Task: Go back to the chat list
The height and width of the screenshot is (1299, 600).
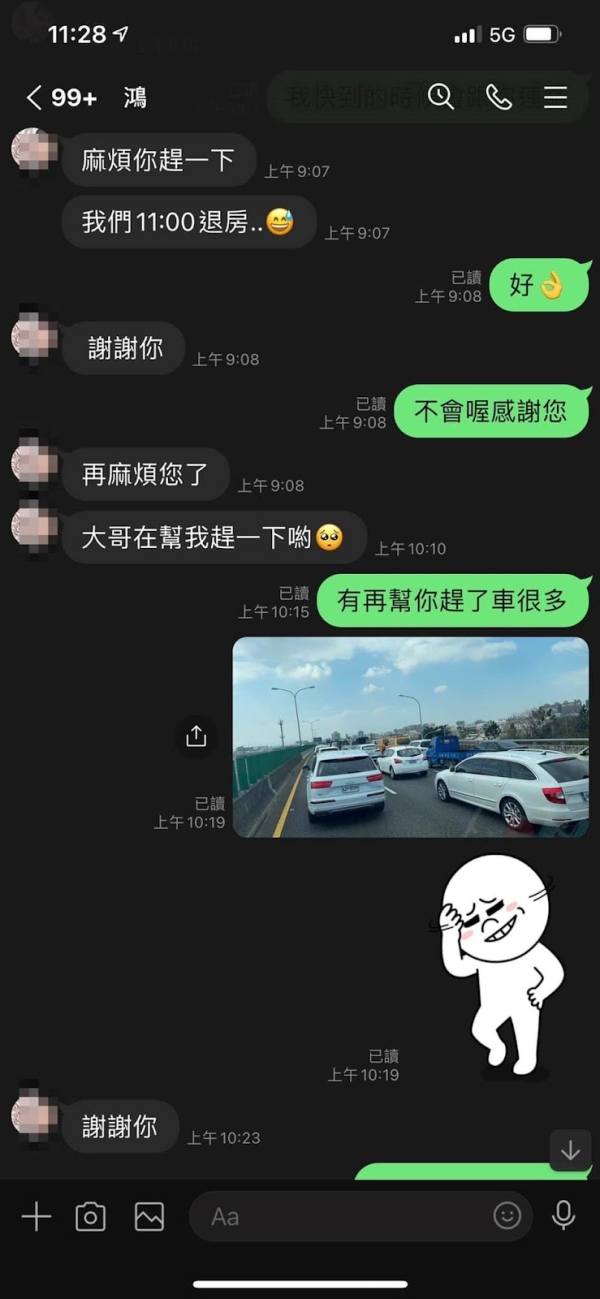Action: coord(35,97)
